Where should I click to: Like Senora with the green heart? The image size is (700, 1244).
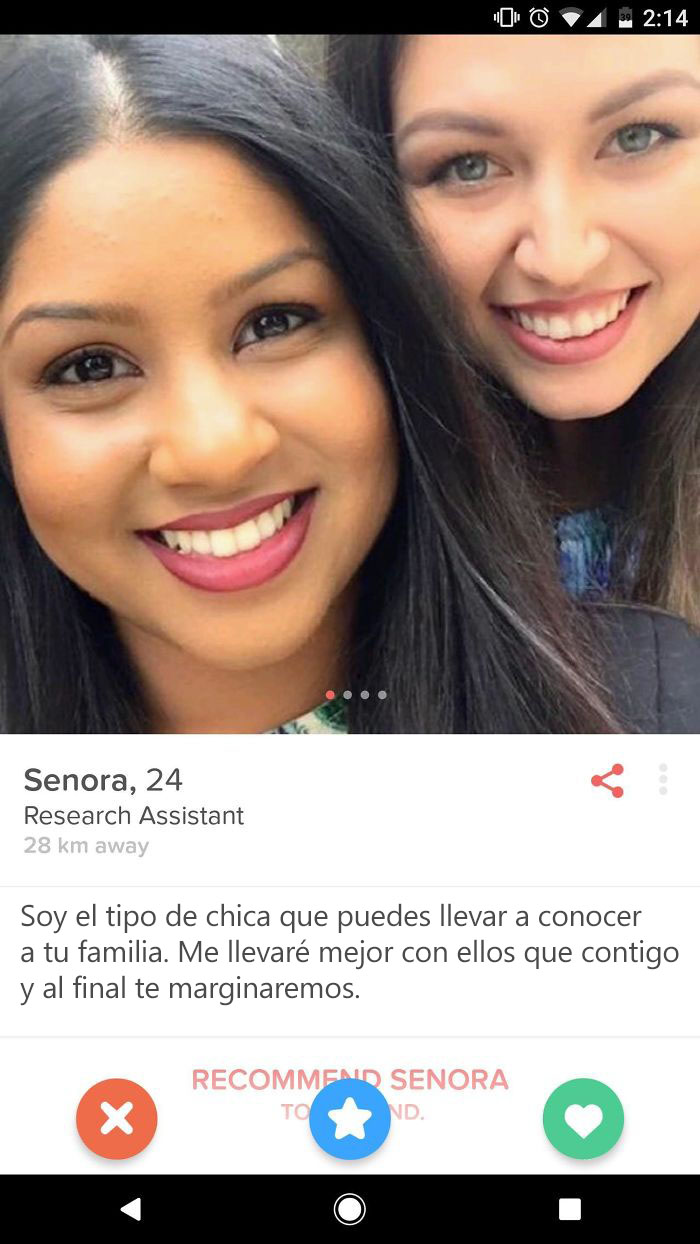(x=583, y=1119)
